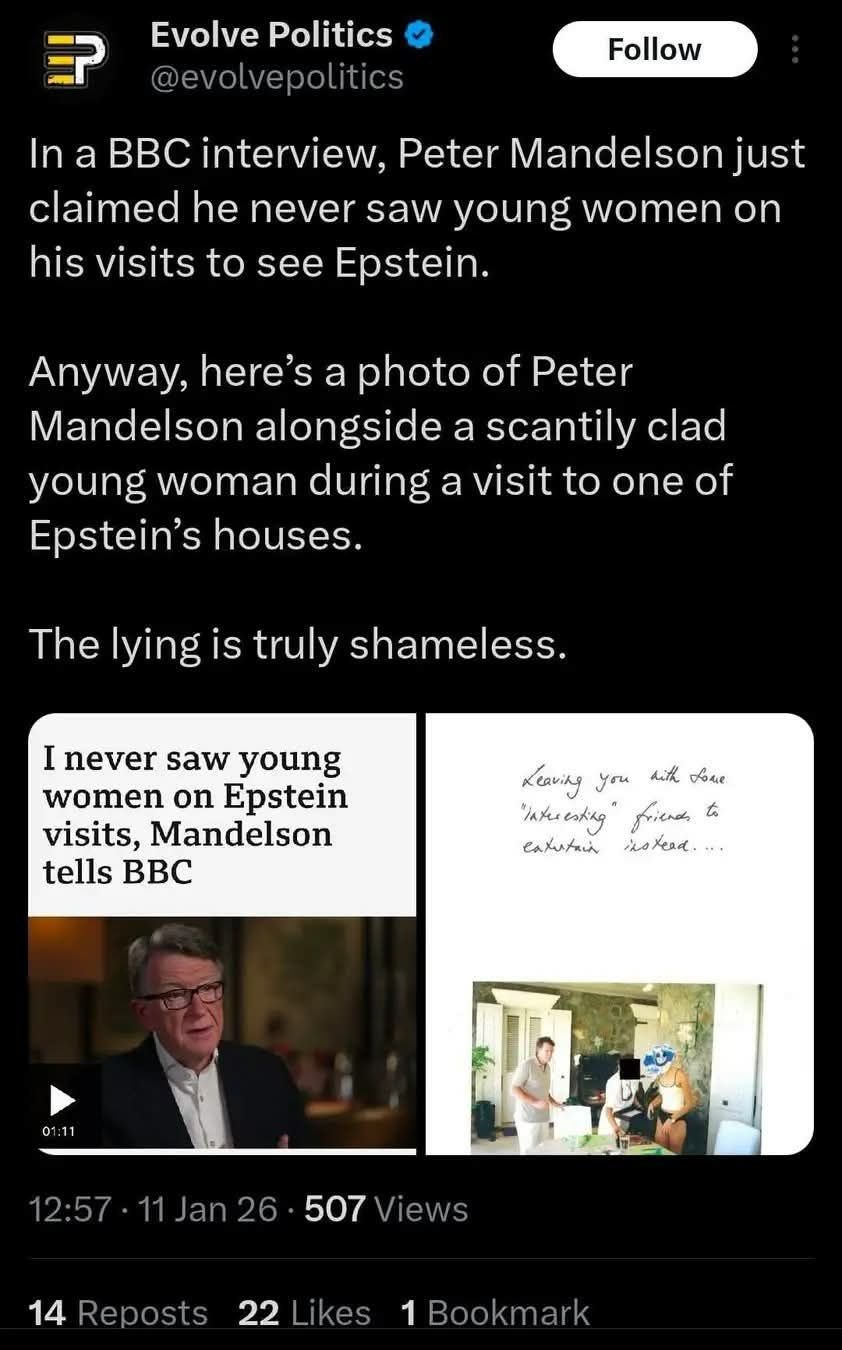Follow Evolve Politics

click(654, 49)
